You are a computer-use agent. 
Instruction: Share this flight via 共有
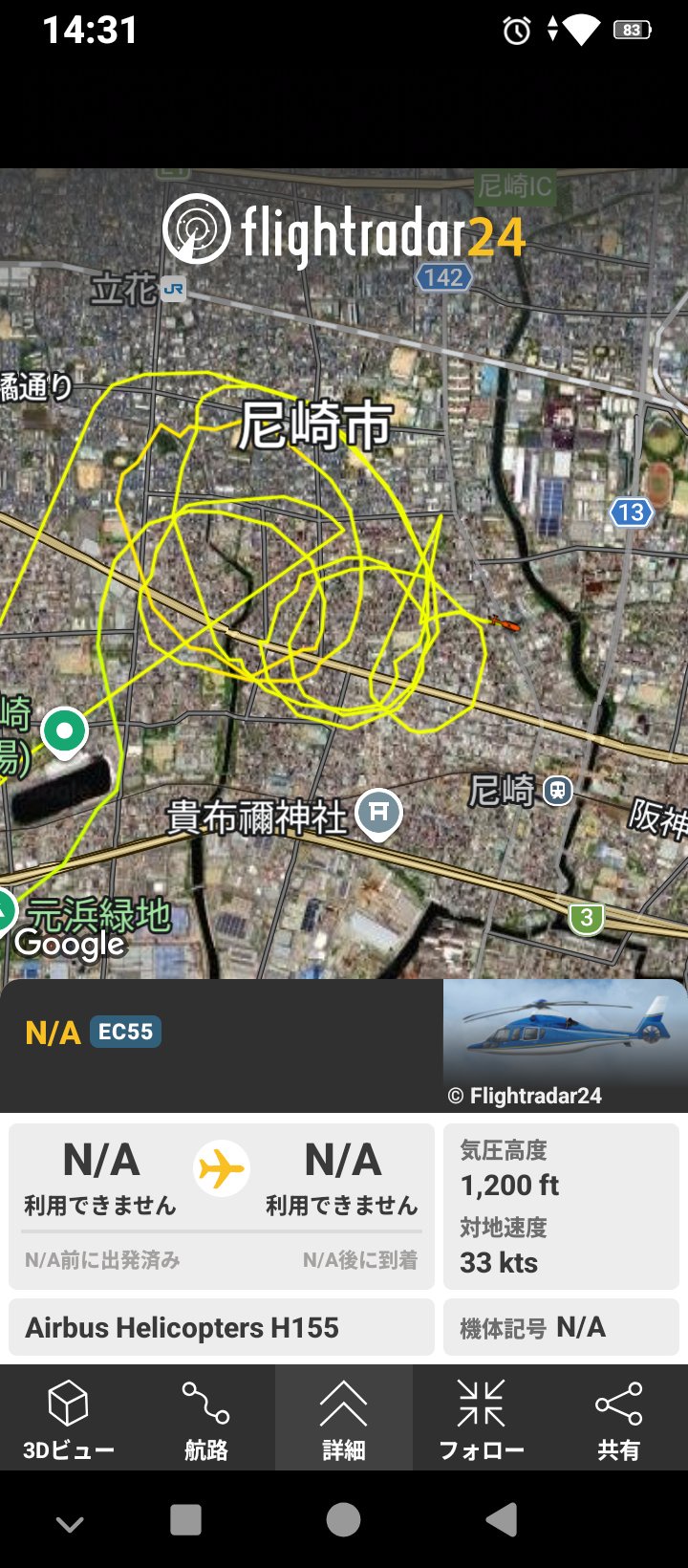[619, 1419]
